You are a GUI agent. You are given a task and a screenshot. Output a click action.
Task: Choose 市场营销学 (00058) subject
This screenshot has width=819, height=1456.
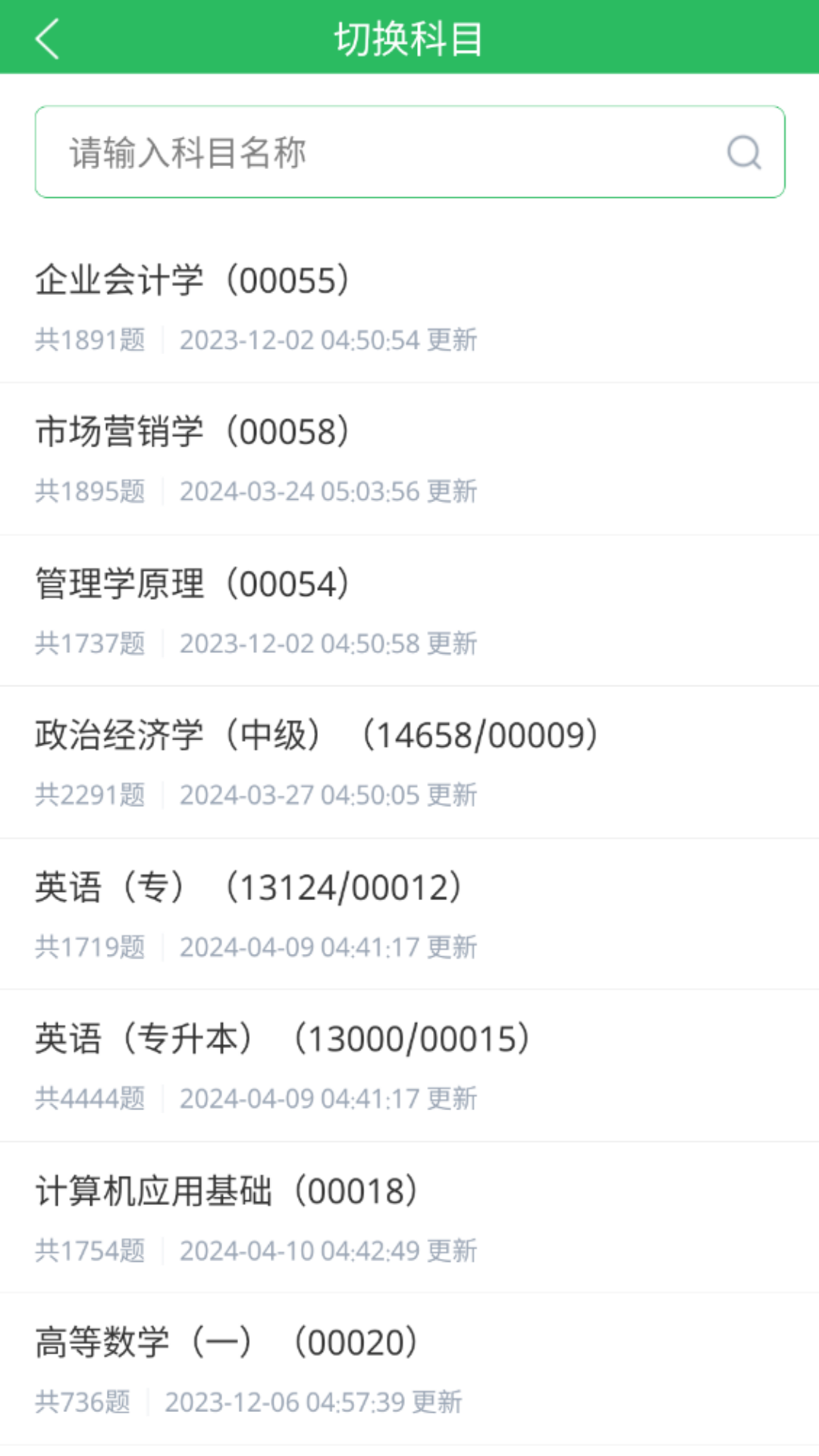[x=409, y=459]
